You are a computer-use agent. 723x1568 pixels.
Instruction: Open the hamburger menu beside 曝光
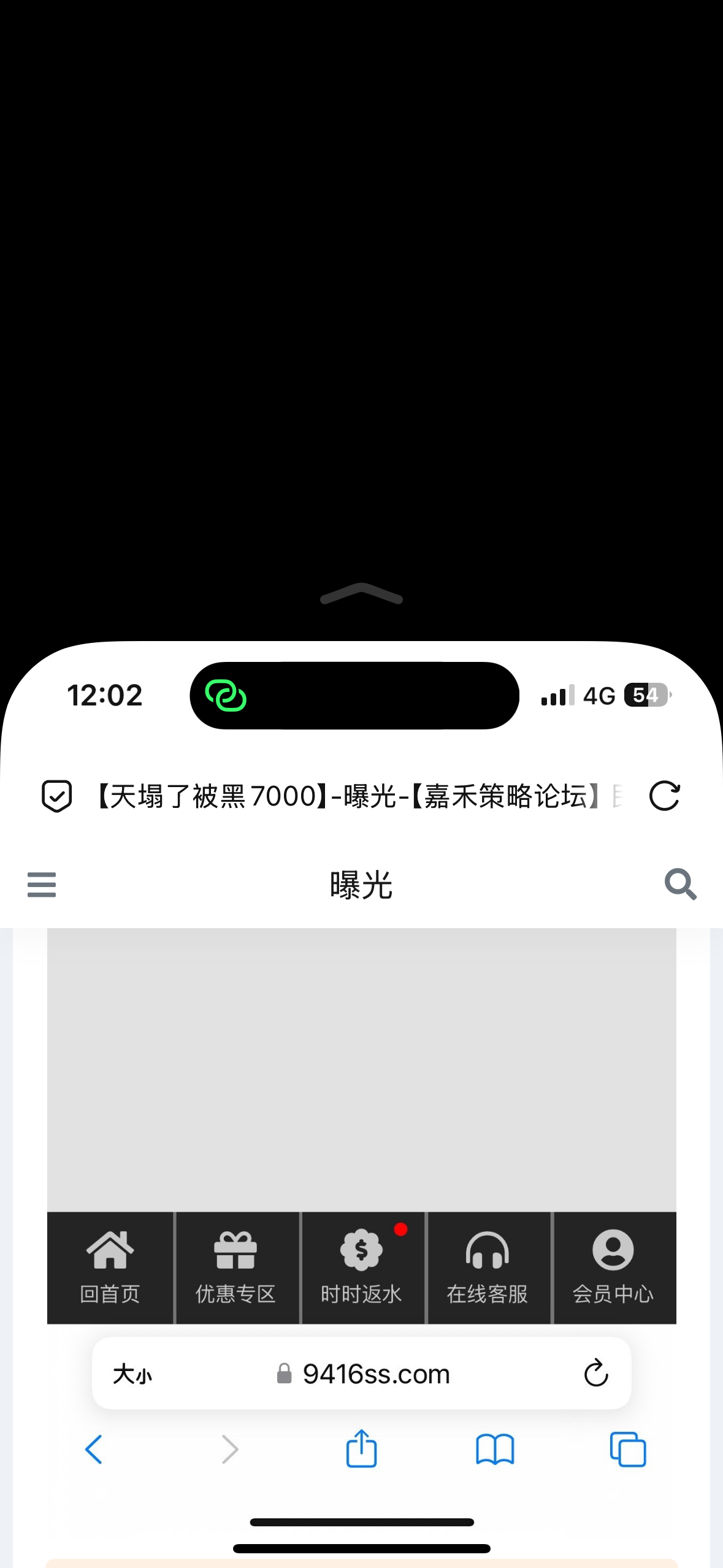tap(42, 885)
